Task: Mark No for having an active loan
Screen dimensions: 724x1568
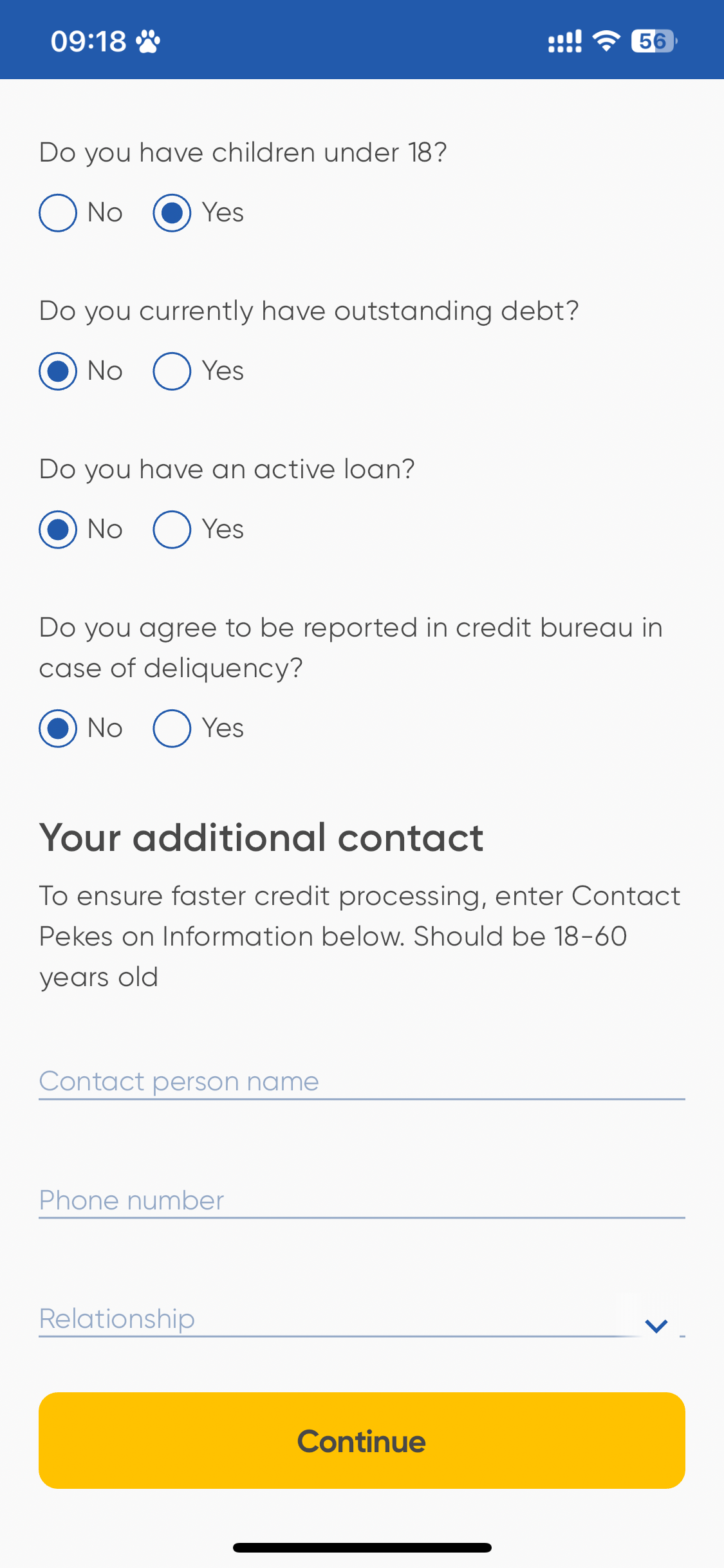Action: (x=58, y=530)
